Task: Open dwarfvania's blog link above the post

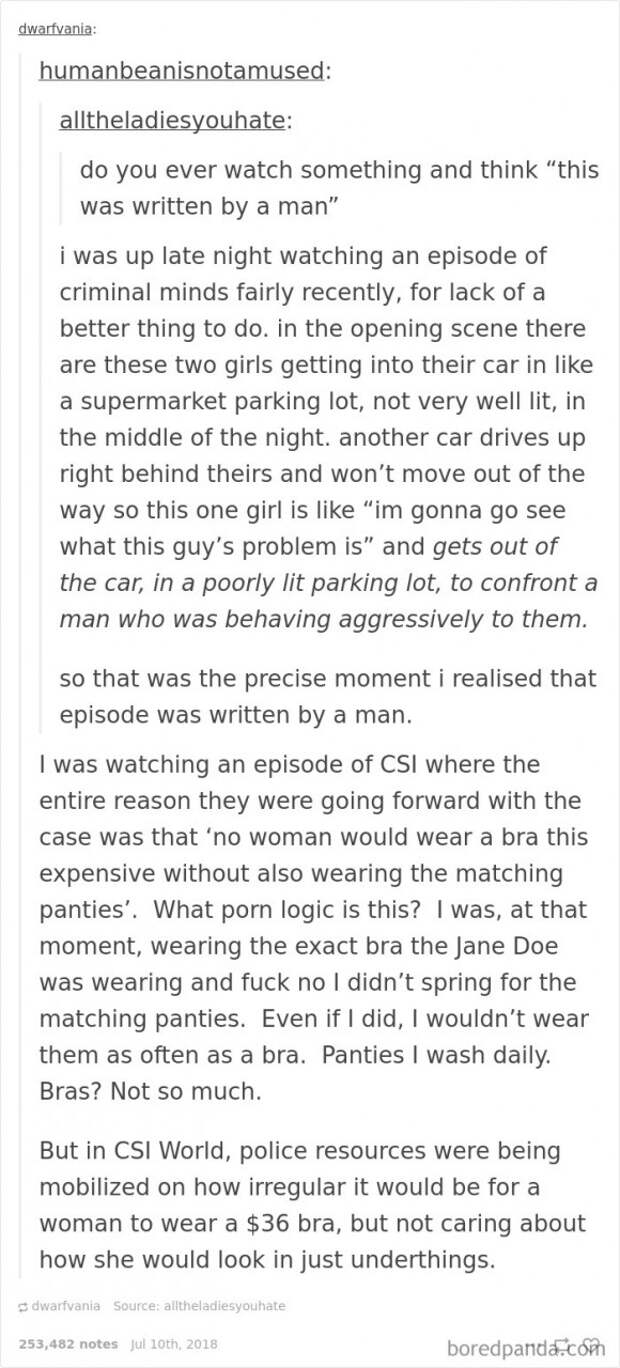Action: click(x=55, y=27)
